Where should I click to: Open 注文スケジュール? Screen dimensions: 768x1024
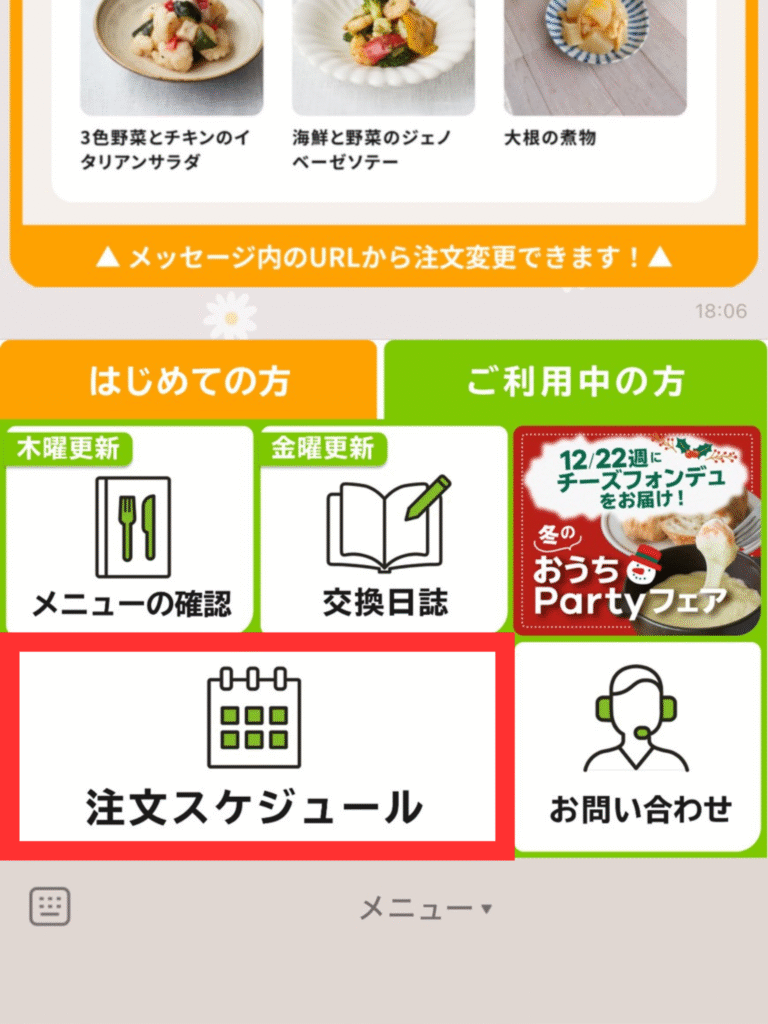click(256, 746)
